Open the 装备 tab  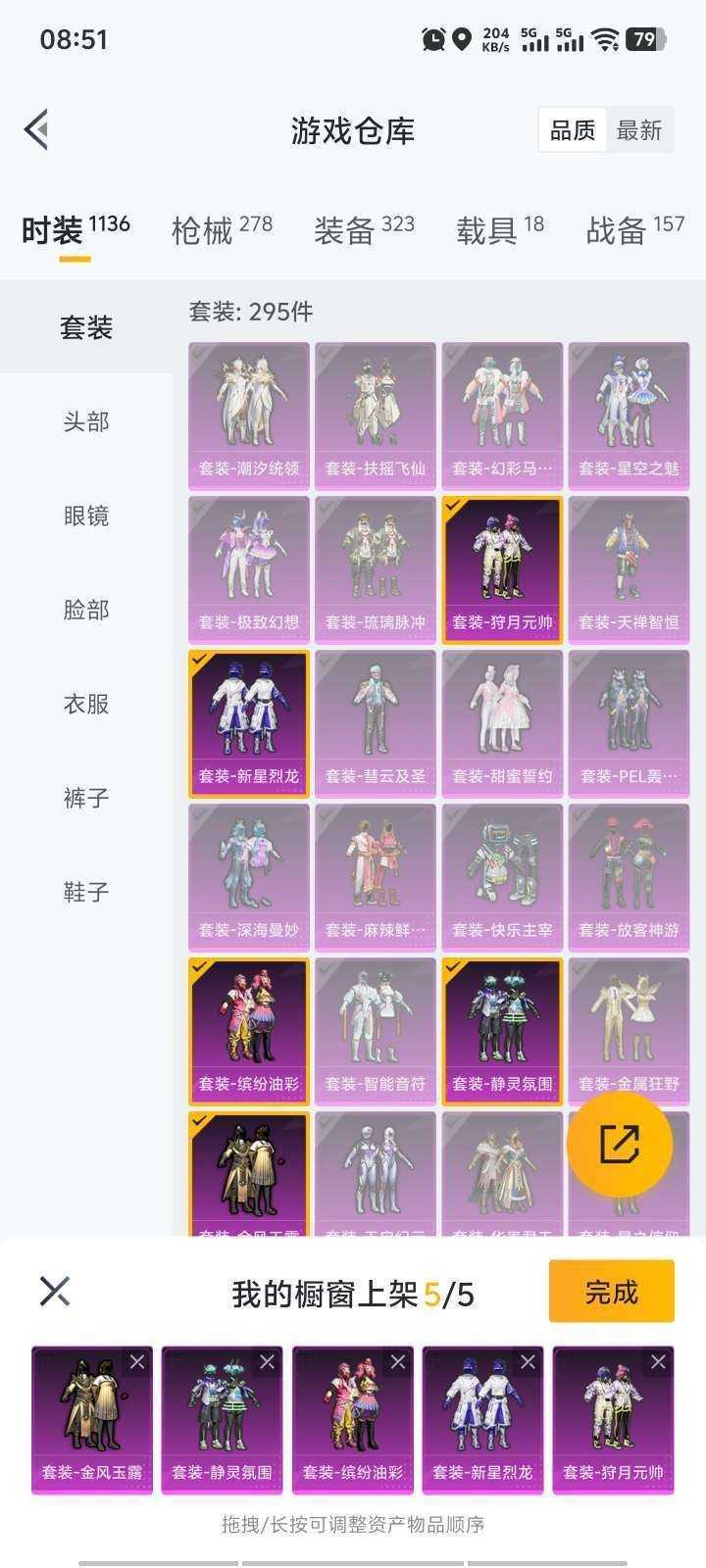pyautogui.click(x=364, y=230)
